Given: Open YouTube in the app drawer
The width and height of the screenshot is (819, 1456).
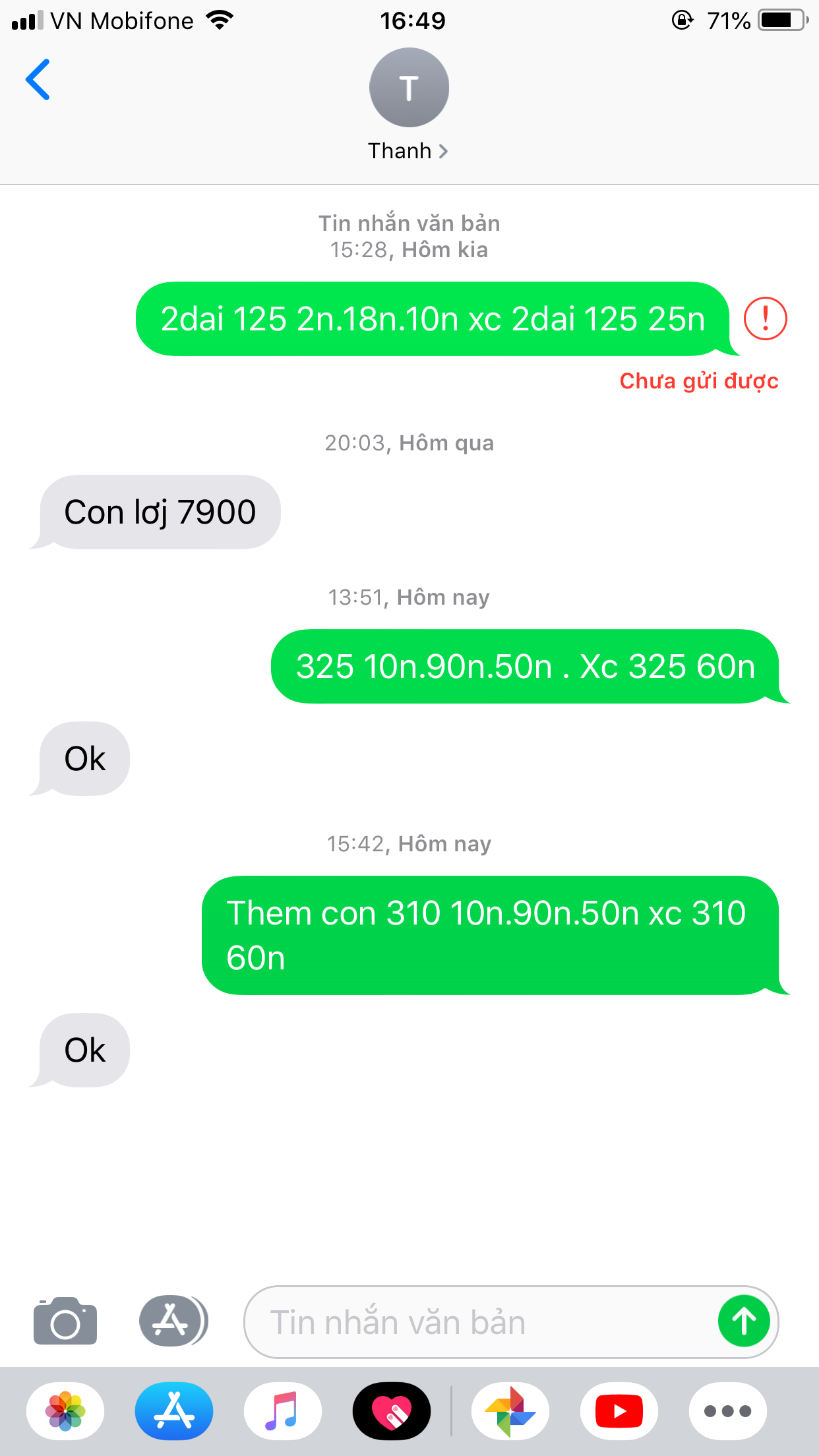Looking at the screenshot, I should (x=619, y=1411).
